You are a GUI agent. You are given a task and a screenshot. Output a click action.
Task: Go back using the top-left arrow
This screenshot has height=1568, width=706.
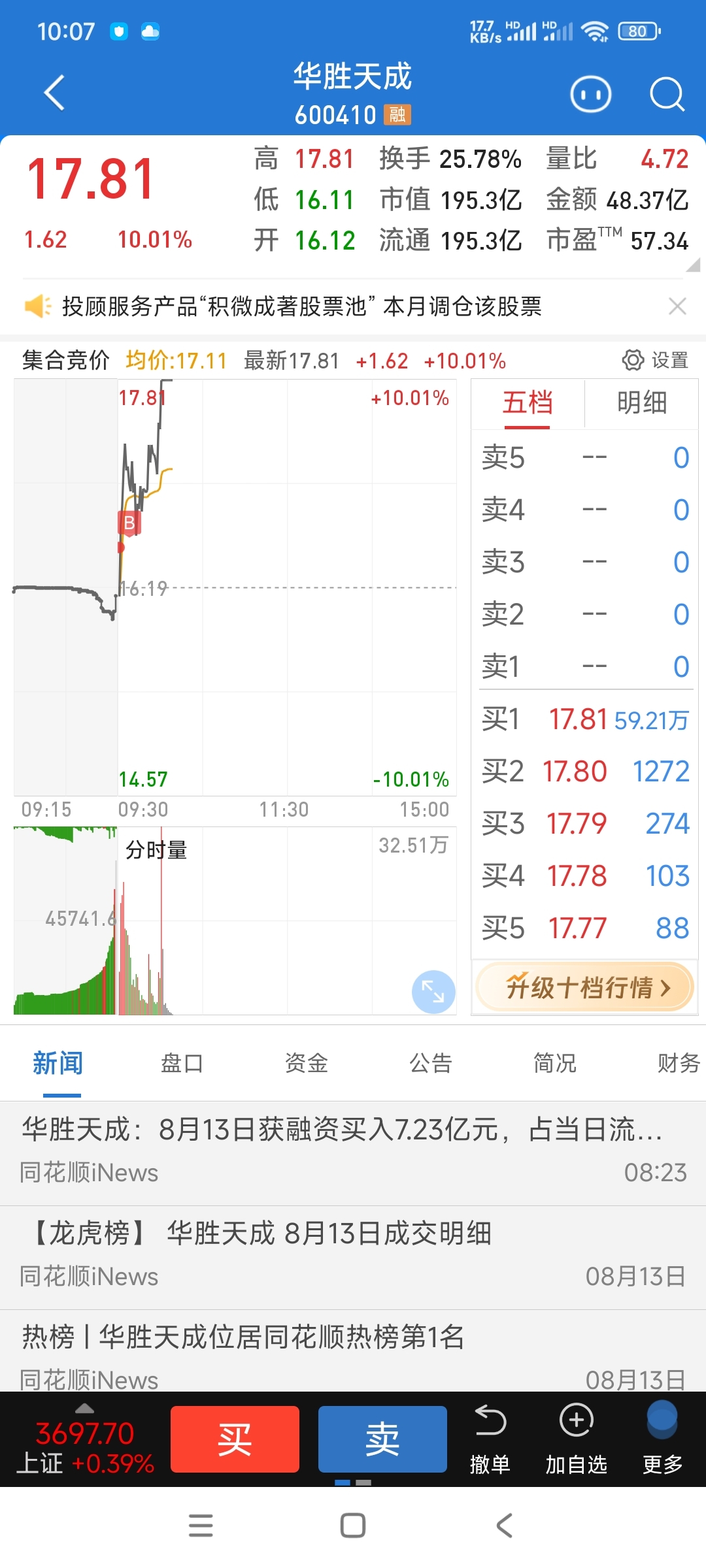click(54, 93)
